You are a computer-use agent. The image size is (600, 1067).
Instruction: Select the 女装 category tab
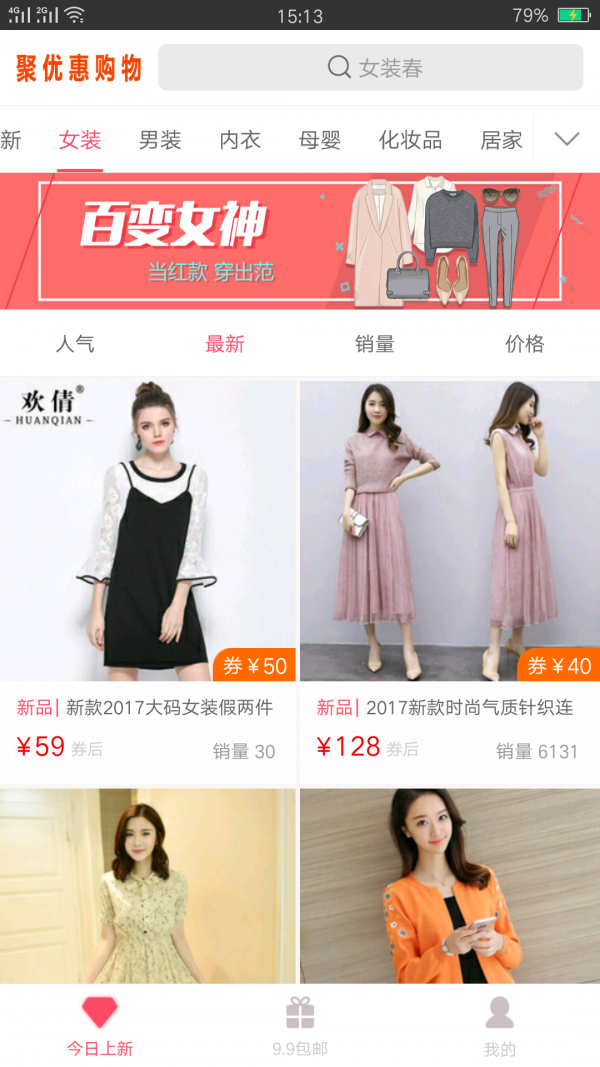point(80,140)
